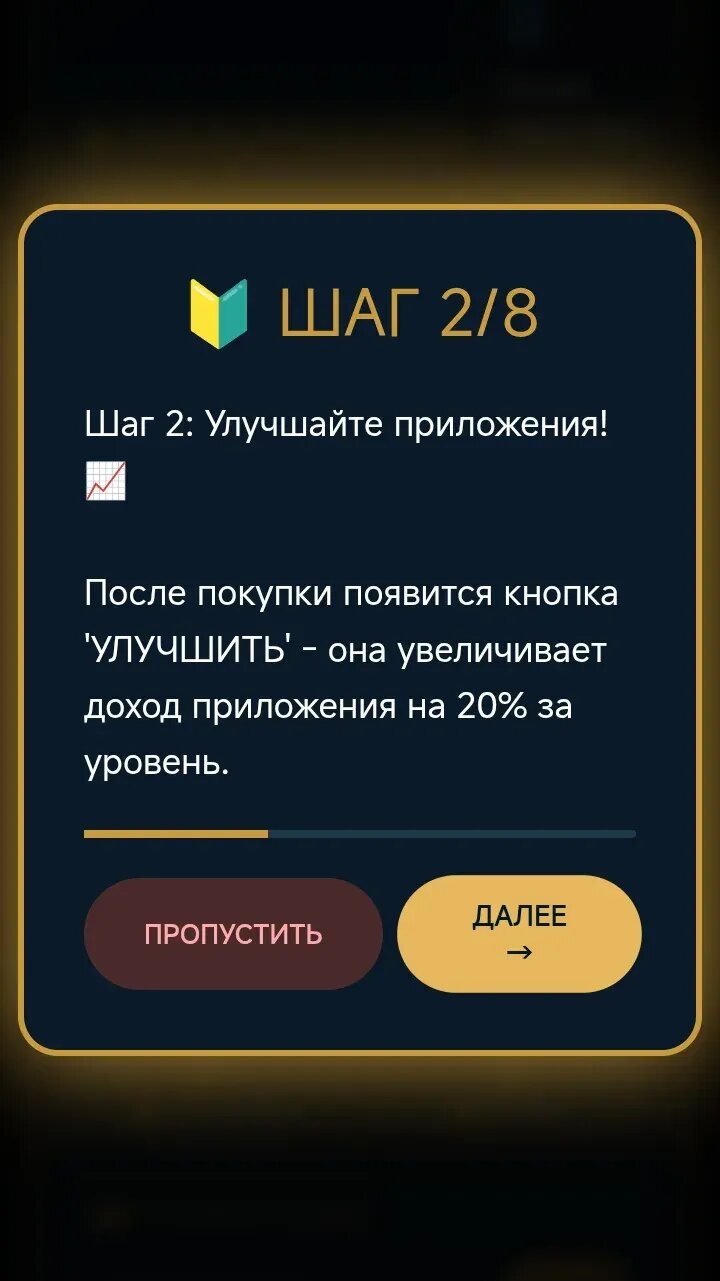Skip the tutorial with ПРОПУСТИТЬ
720x1281 pixels.
coord(233,934)
